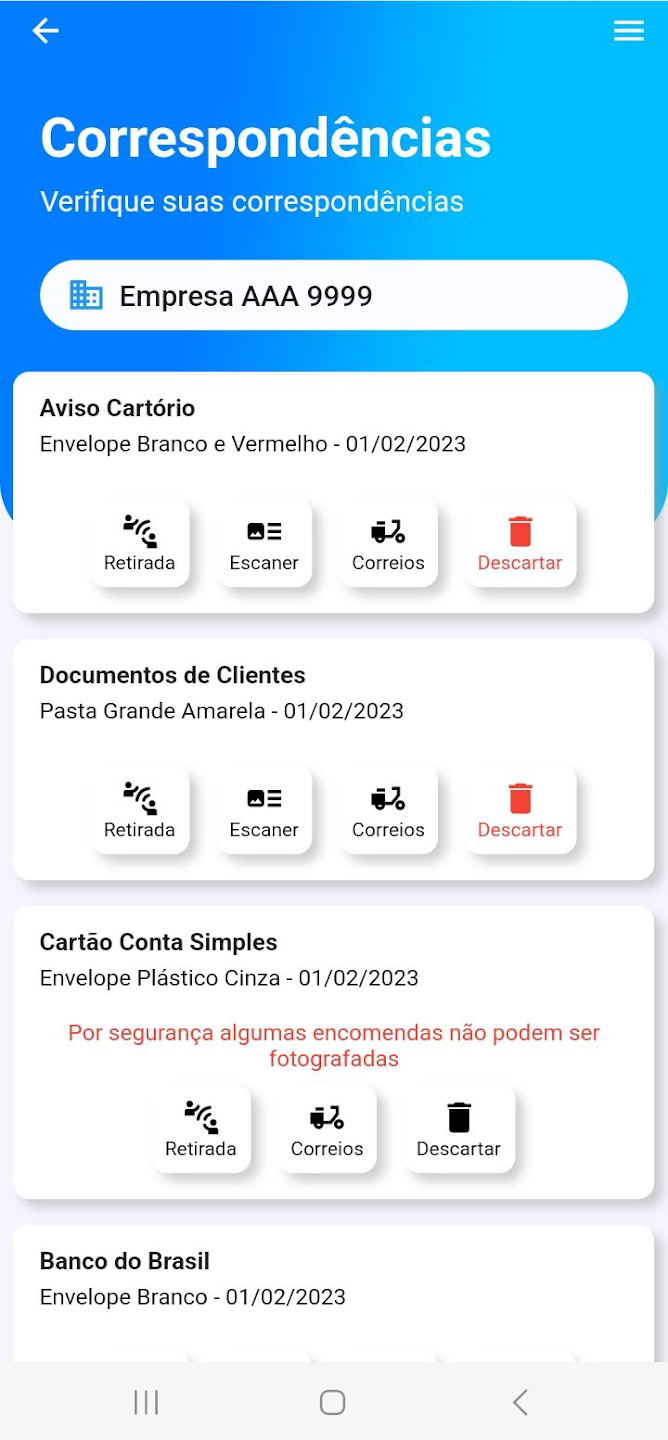Send Cartão Conta Simples via Correios
The image size is (668, 1440).
[x=327, y=1129]
